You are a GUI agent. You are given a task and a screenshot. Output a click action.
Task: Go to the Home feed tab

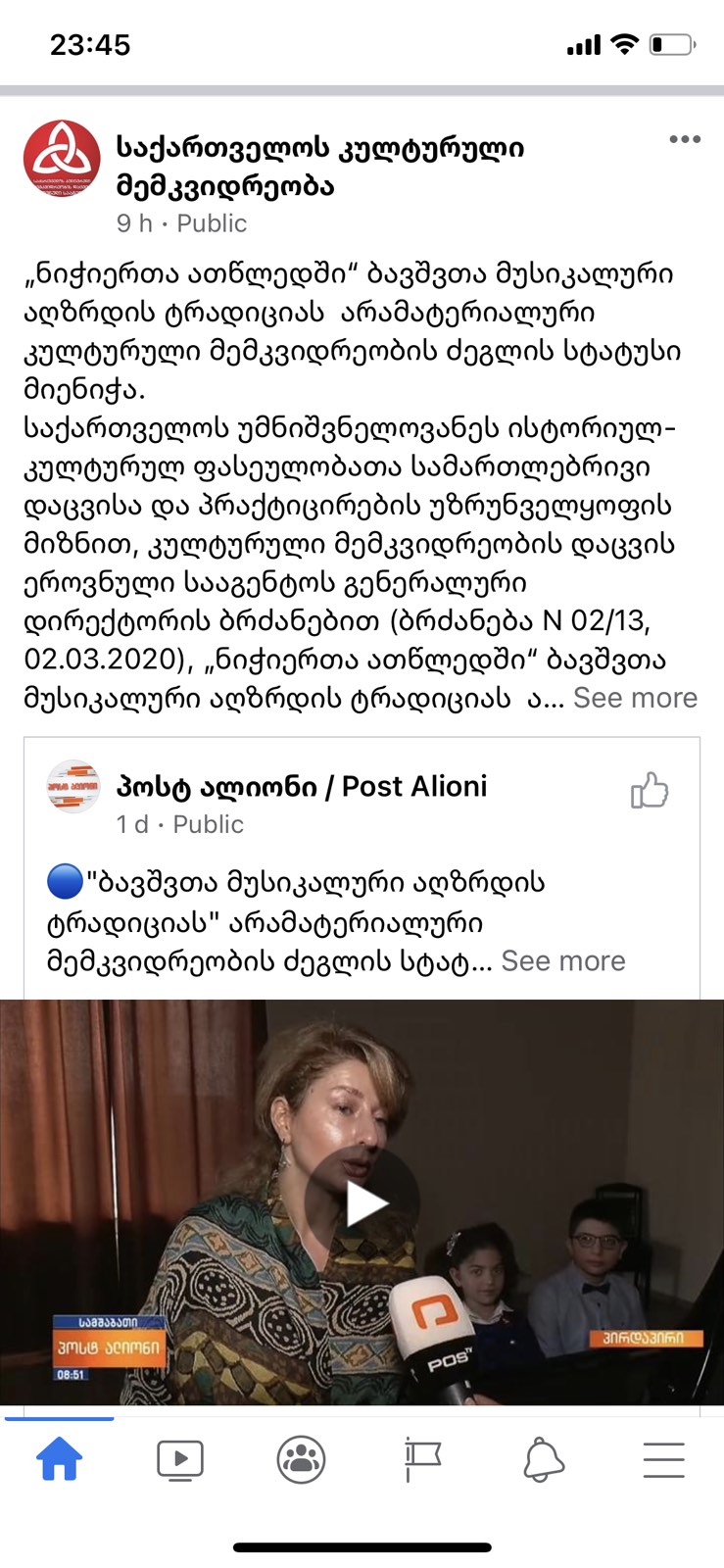pyautogui.click(x=59, y=1460)
